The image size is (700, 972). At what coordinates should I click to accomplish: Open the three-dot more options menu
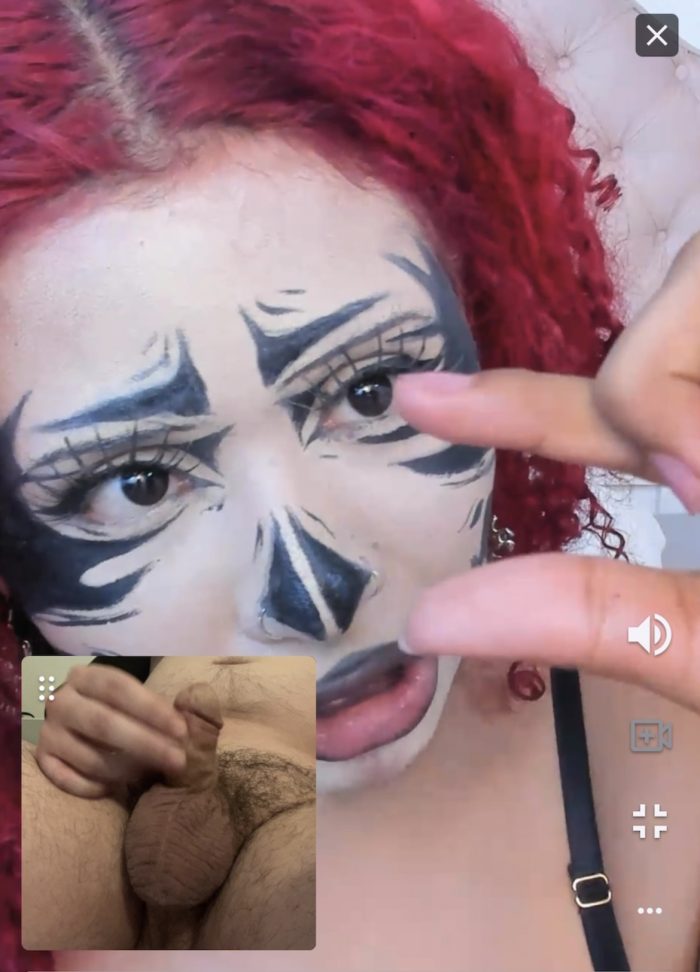pos(650,910)
